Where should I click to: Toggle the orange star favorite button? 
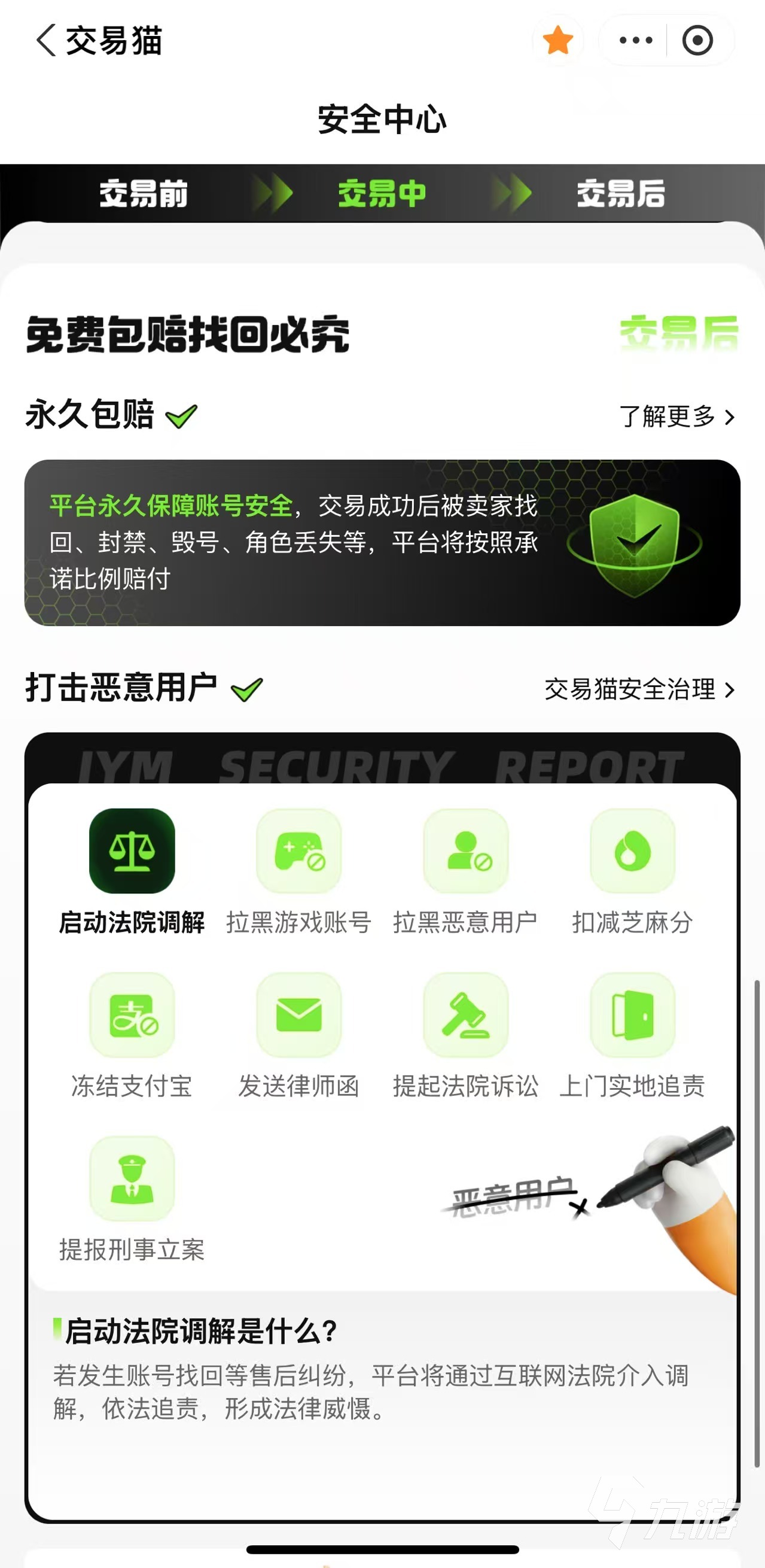(x=557, y=40)
